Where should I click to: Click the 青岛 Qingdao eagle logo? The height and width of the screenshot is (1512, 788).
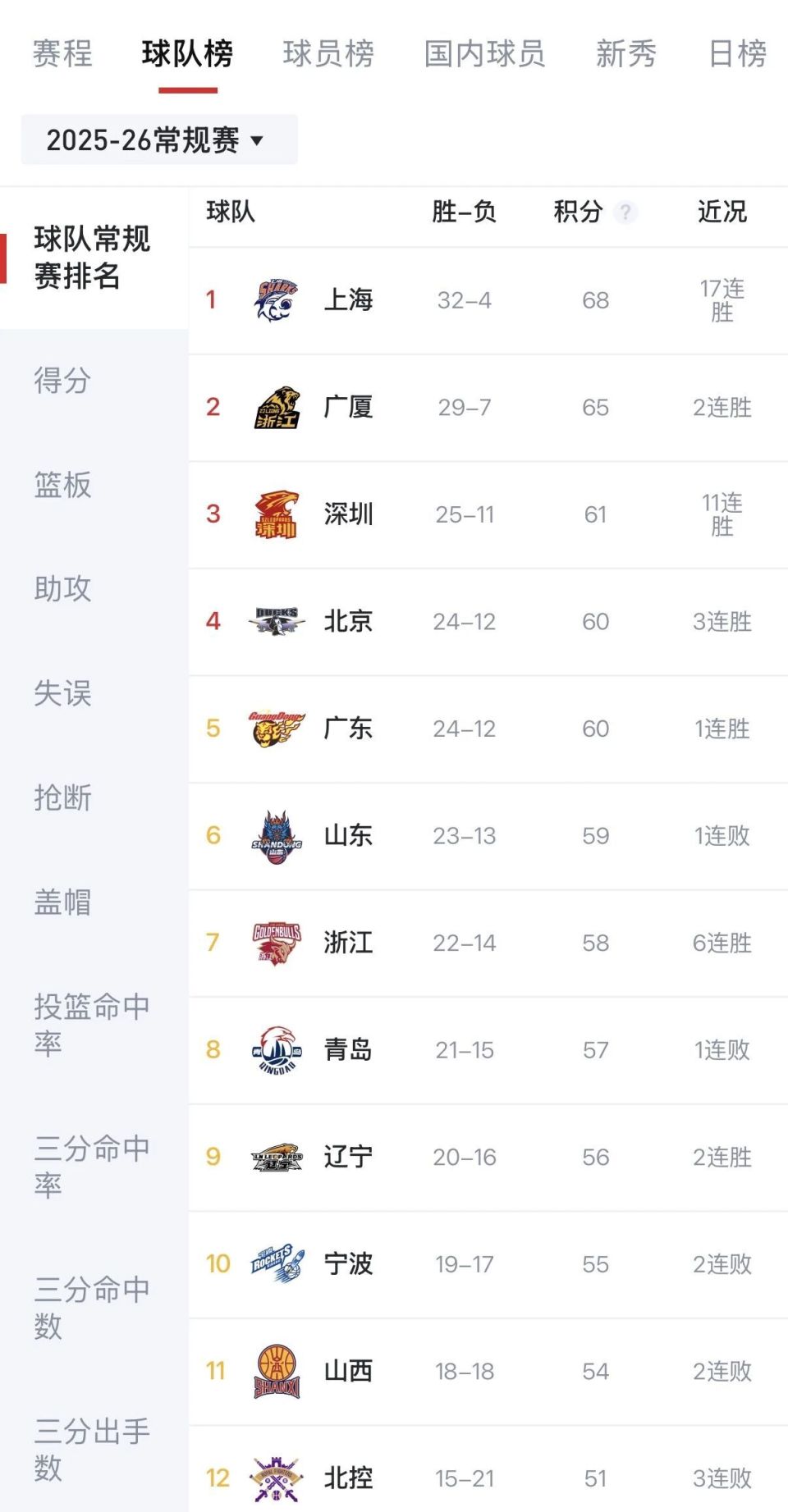pos(276,1049)
